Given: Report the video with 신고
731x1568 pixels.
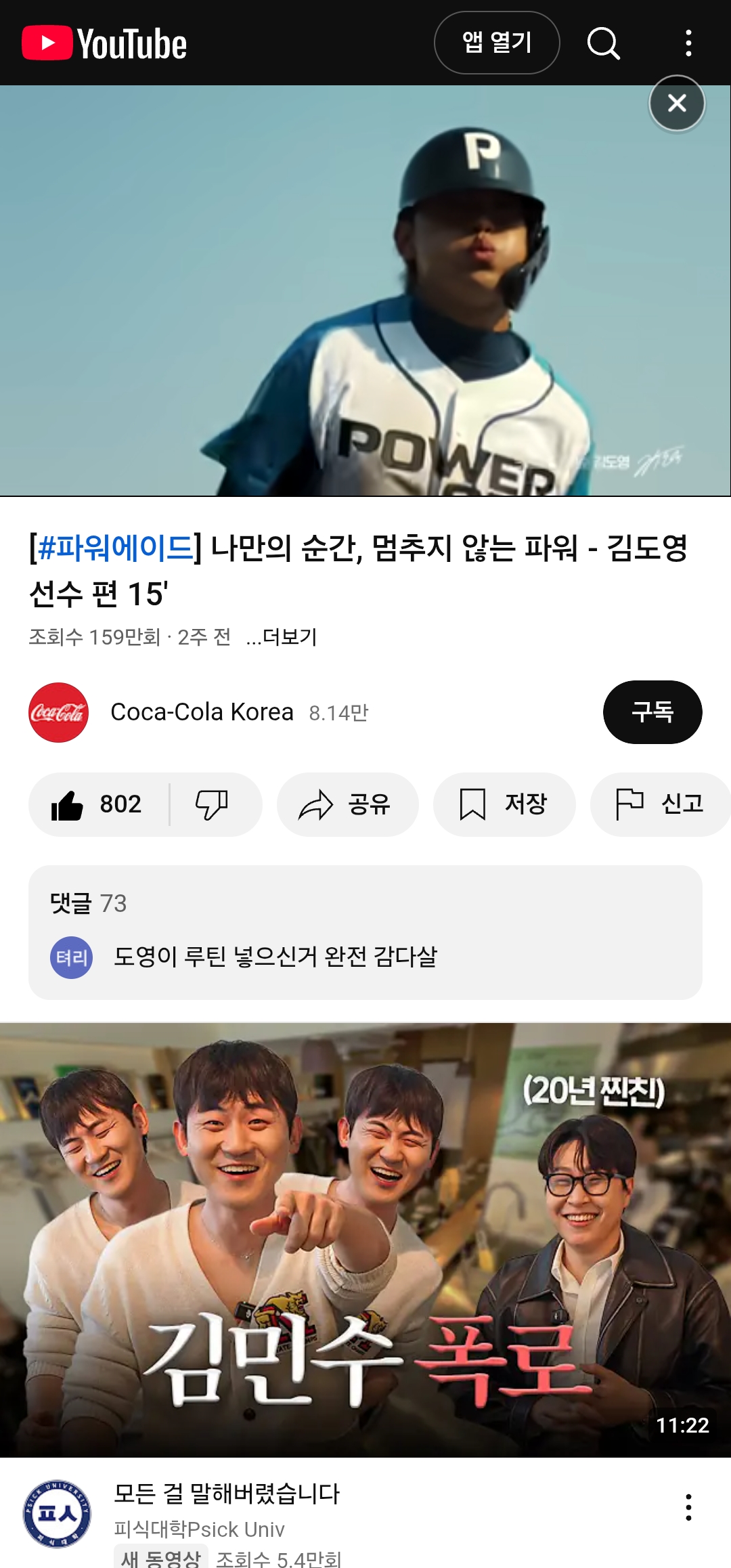Looking at the screenshot, I should 660,804.
